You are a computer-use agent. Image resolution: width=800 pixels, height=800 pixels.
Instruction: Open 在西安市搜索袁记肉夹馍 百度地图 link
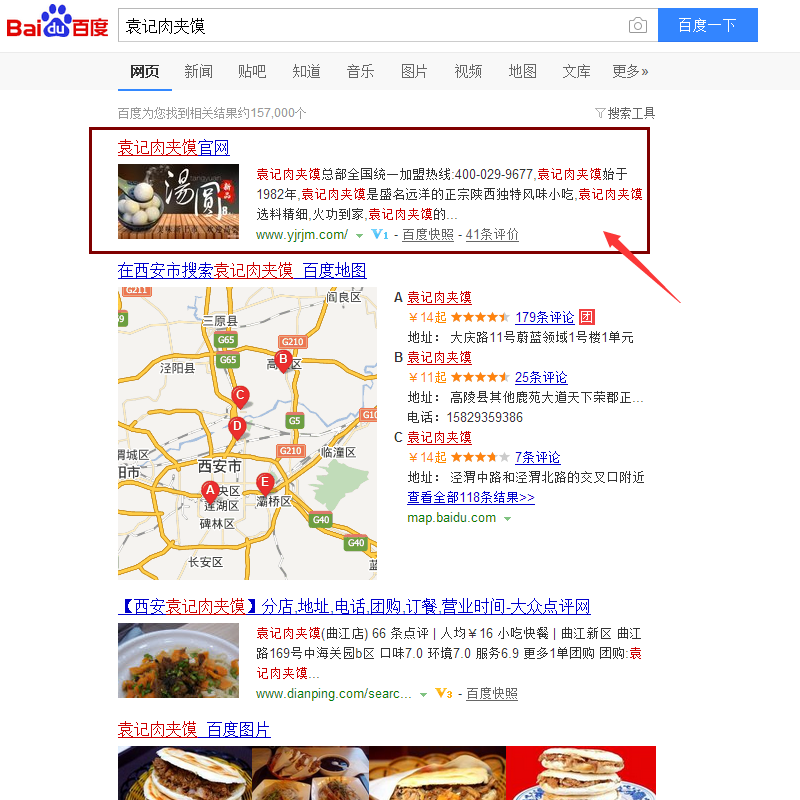point(242,270)
